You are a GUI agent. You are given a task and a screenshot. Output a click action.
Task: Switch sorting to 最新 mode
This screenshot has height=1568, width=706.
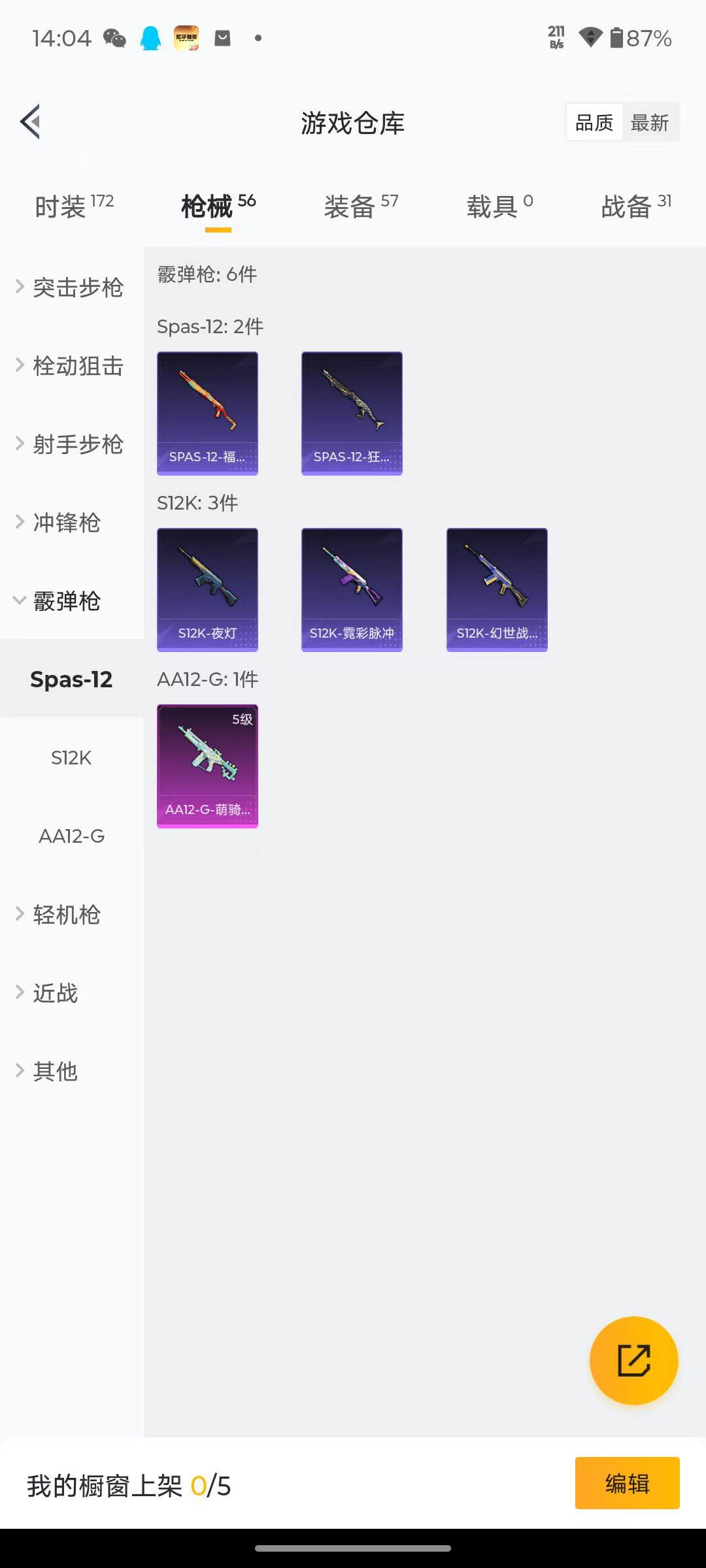649,123
